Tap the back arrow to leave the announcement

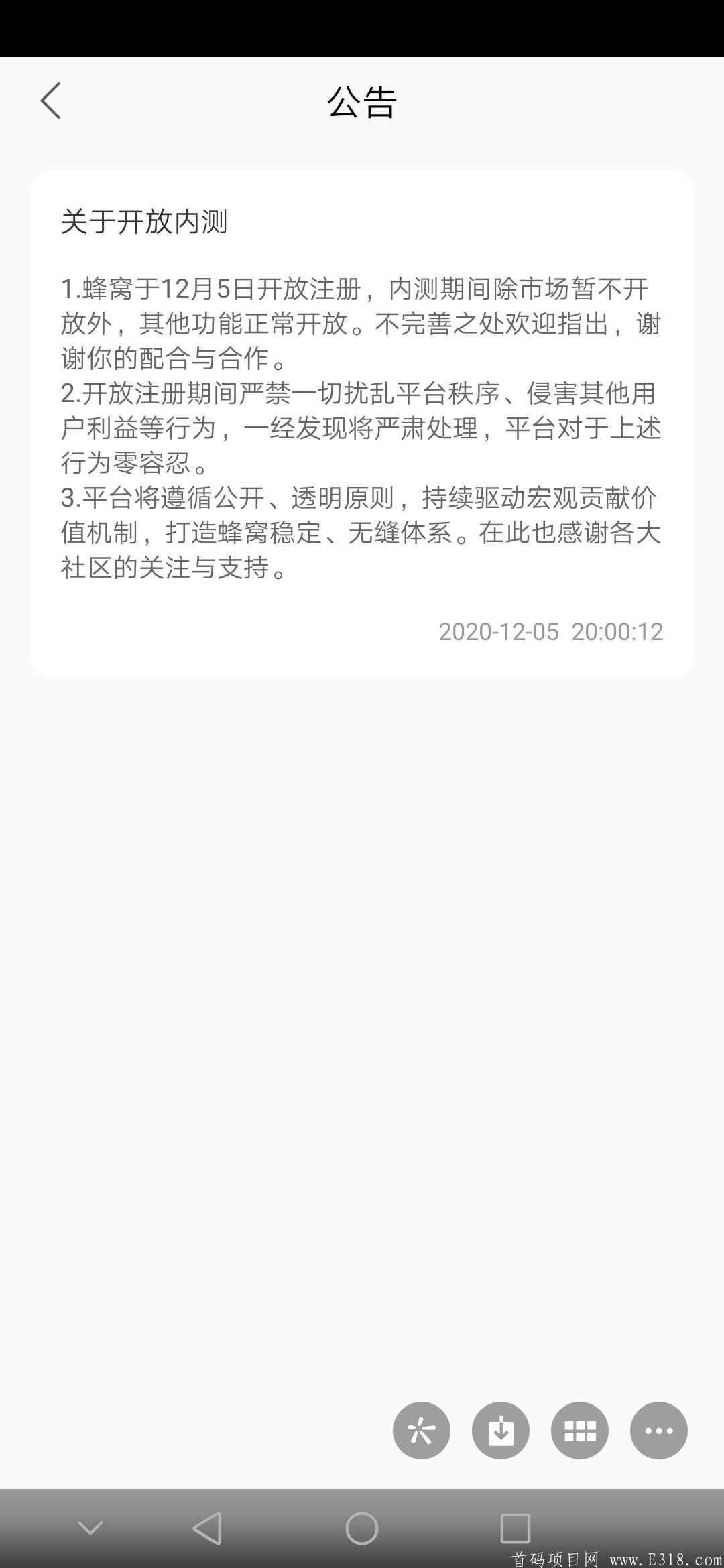coord(51,101)
